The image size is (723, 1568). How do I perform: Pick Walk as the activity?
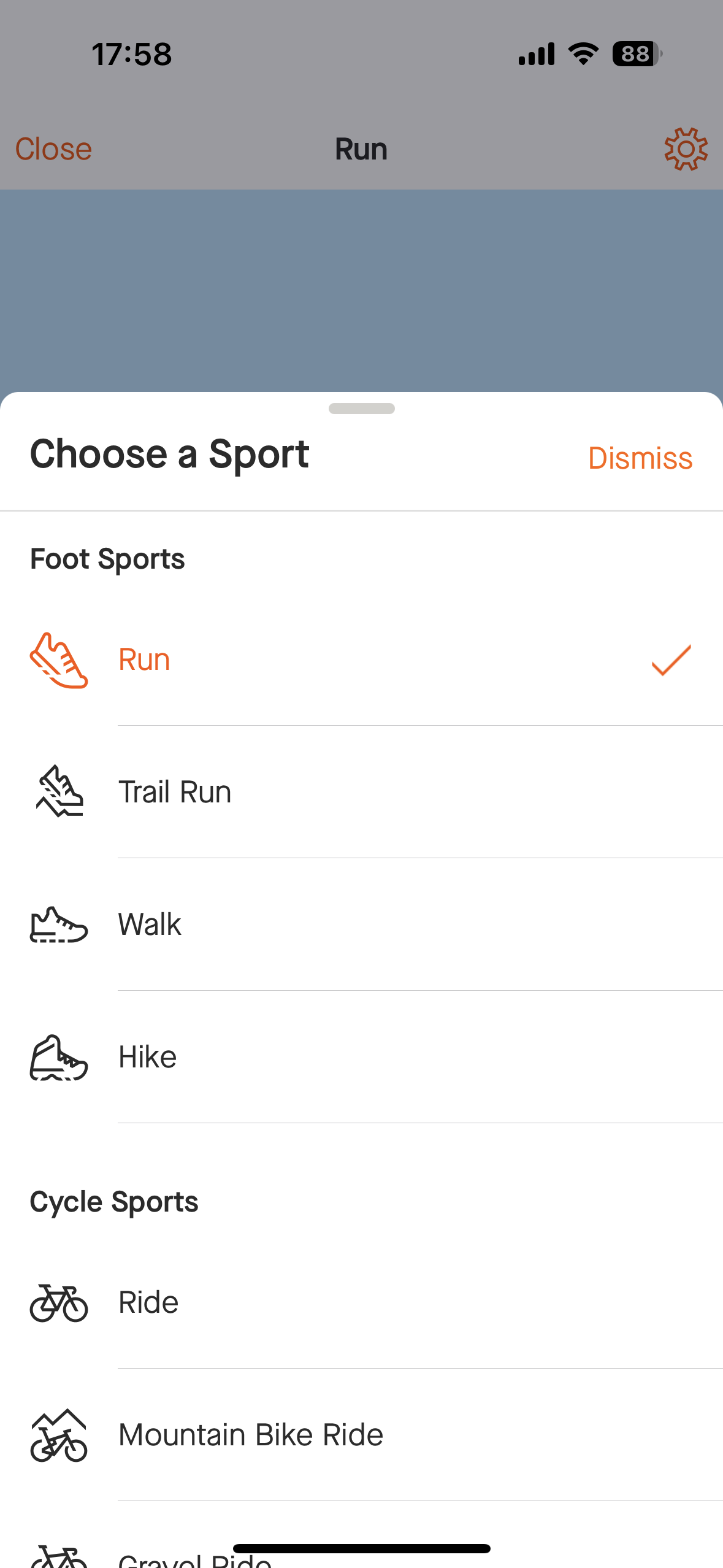point(361,924)
